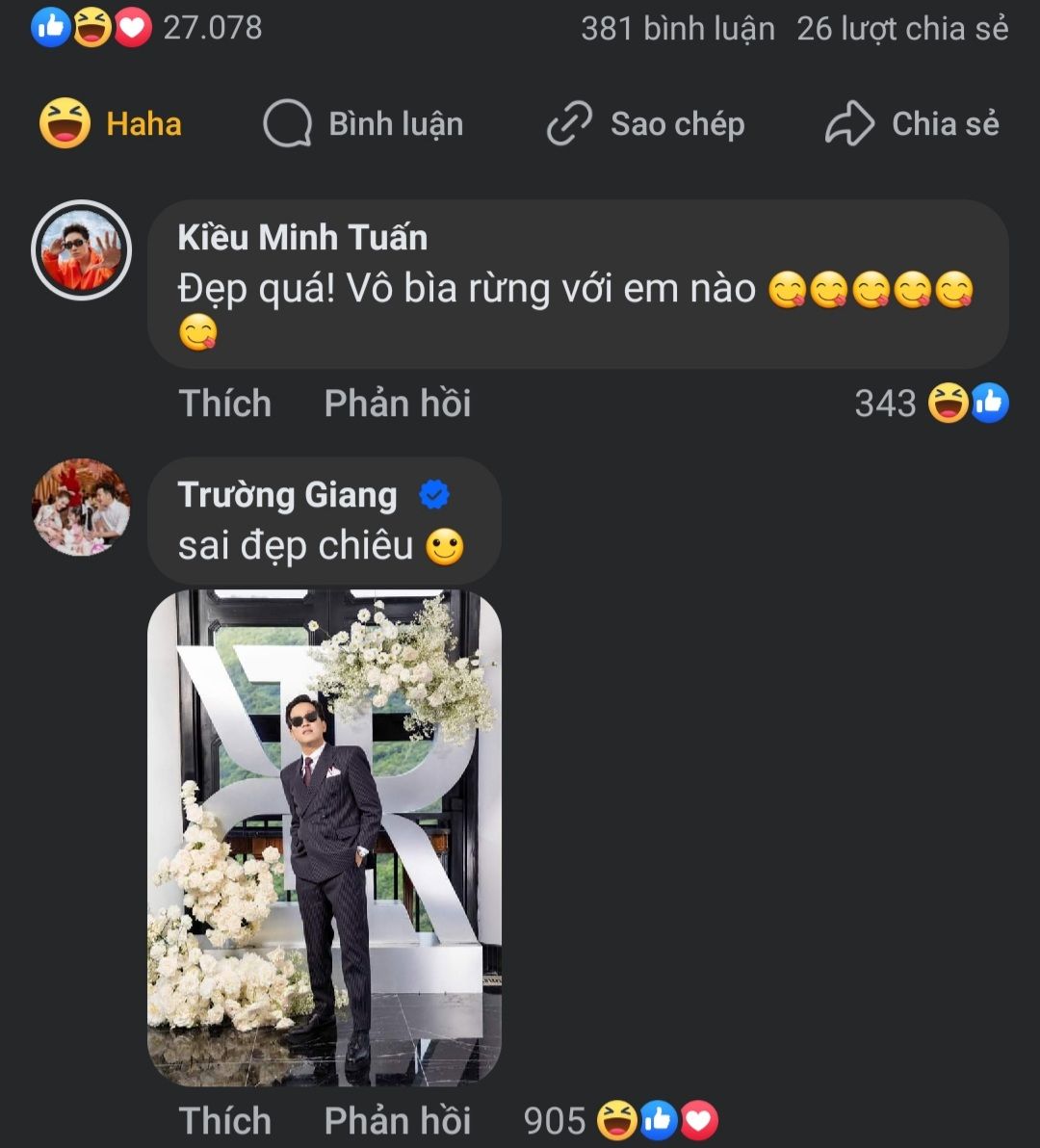Like Trường Giang's comment with Thích

(224, 1121)
